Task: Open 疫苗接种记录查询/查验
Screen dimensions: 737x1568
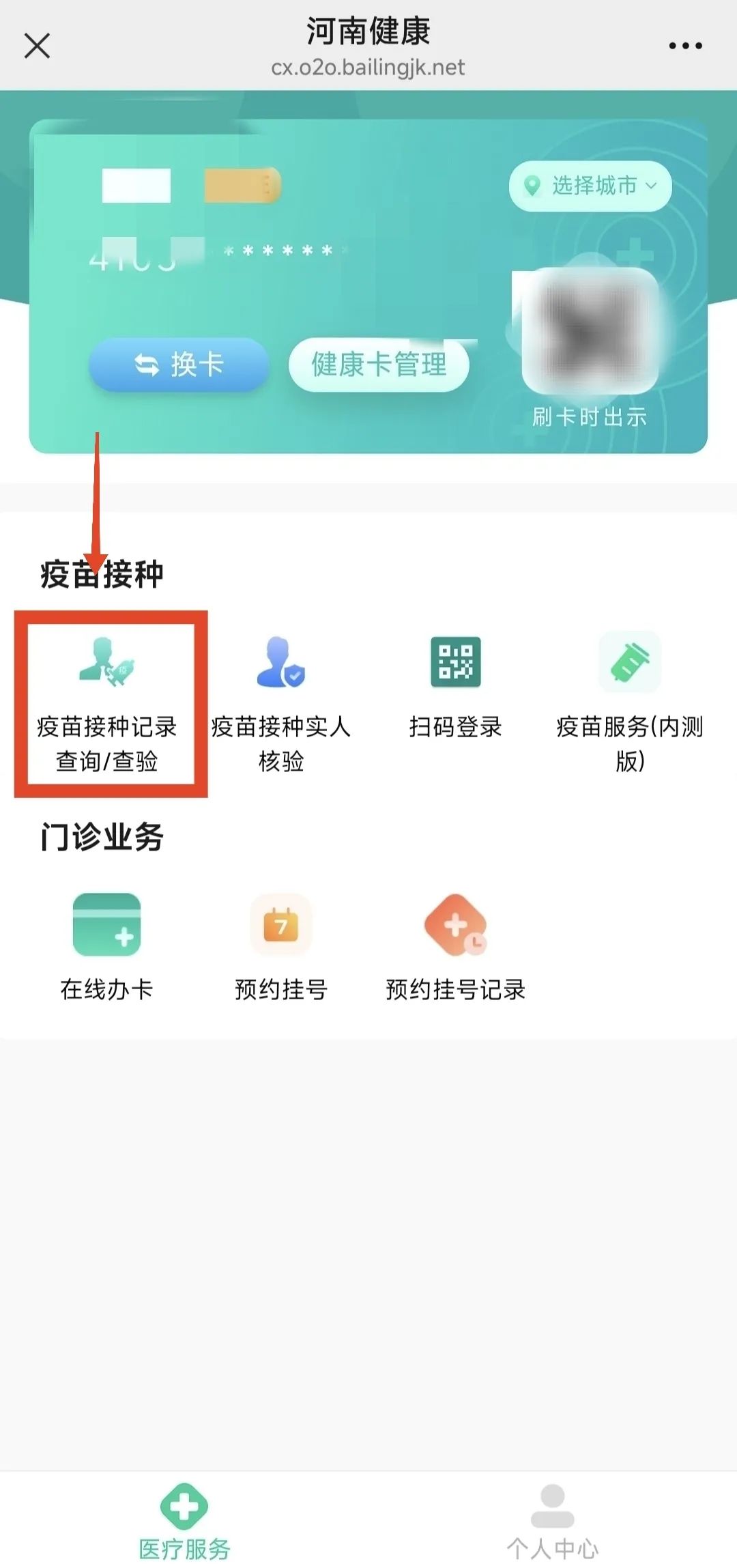Action: pos(107,703)
